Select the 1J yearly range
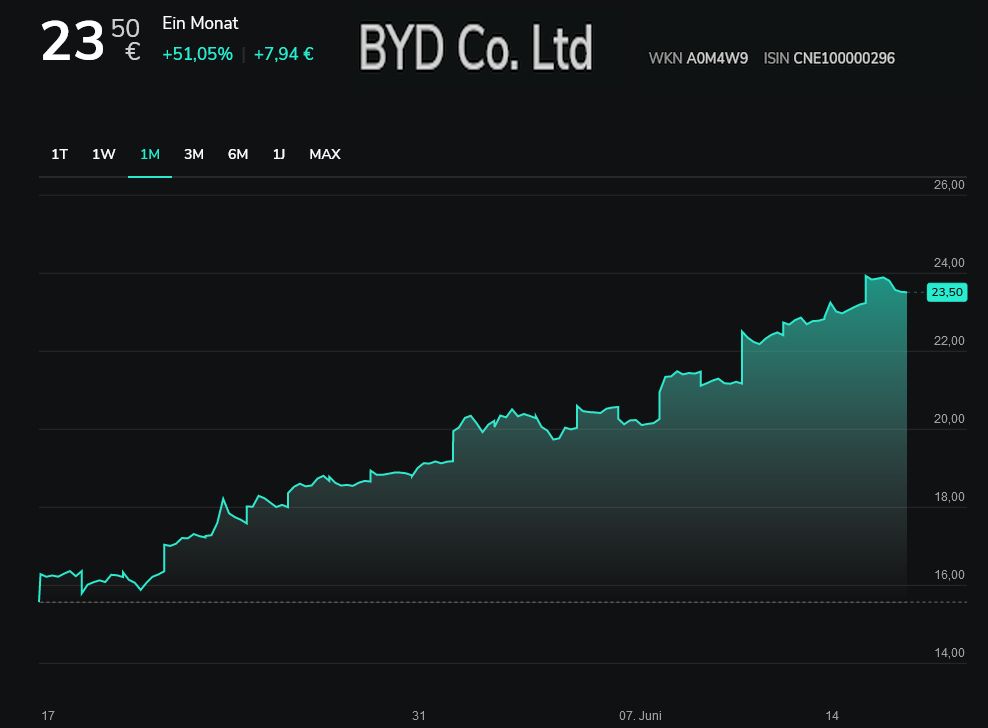Screen dimensions: 988x728 (279, 154)
